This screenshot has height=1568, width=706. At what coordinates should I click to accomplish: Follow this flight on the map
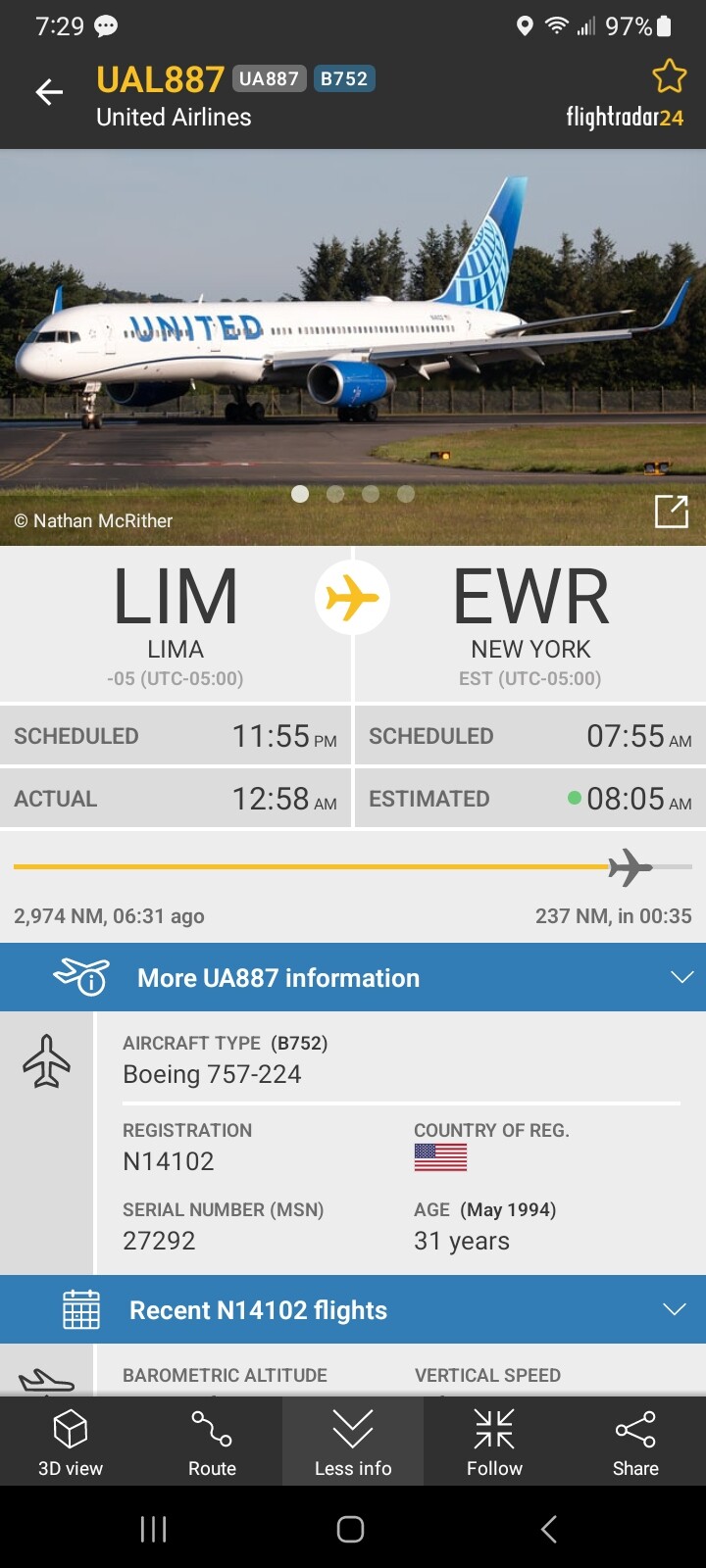click(494, 1441)
